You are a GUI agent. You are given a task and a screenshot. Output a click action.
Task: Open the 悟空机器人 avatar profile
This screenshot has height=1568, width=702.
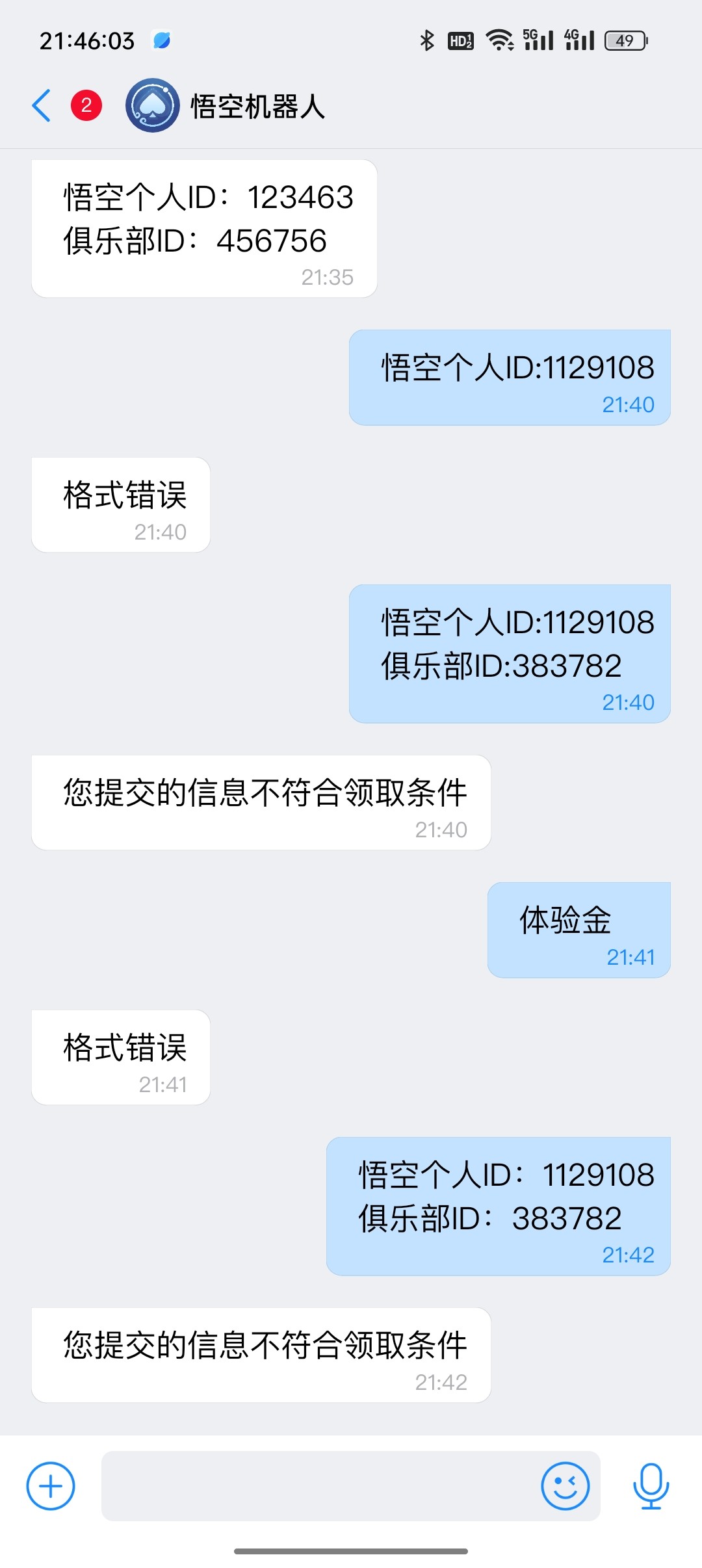pyautogui.click(x=153, y=105)
